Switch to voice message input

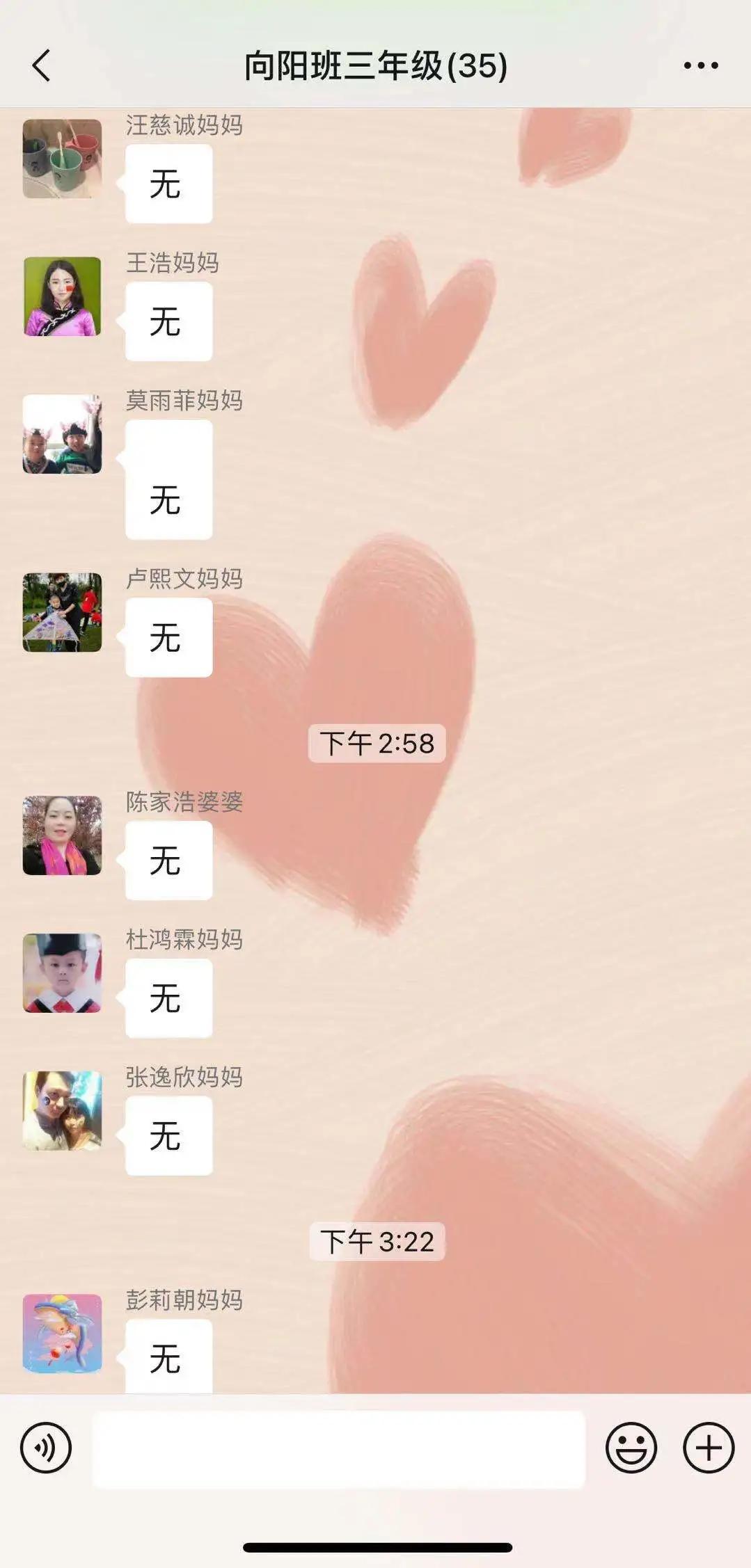(x=46, y=1448)
